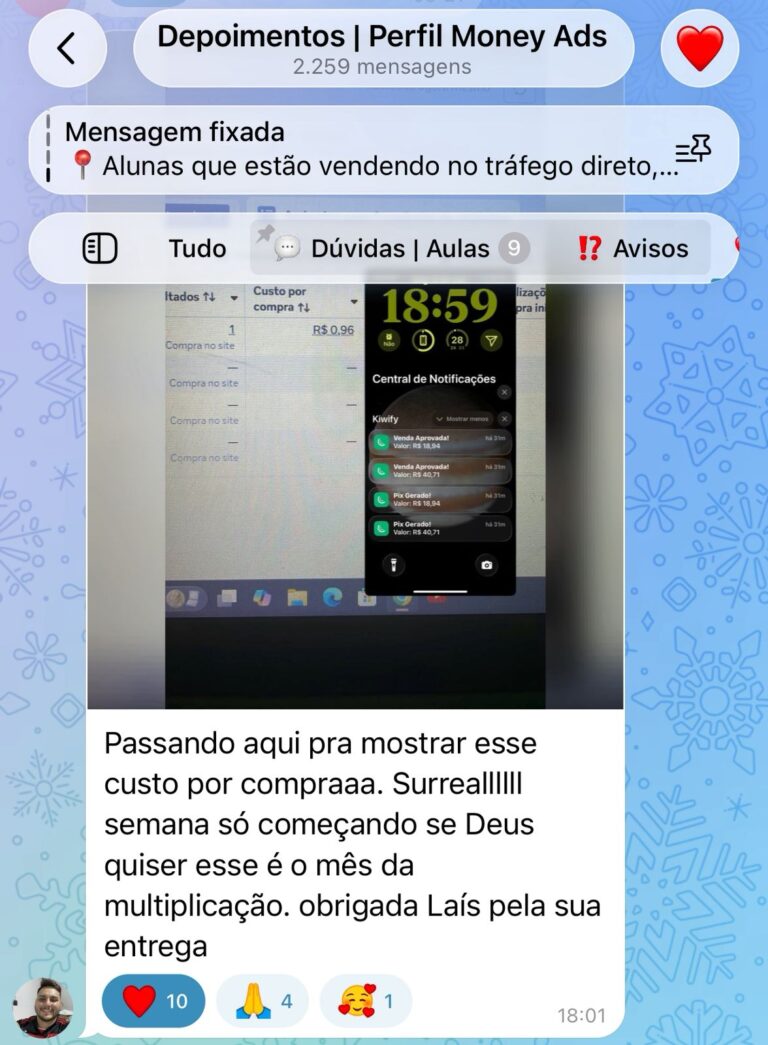Switch to the Tudo tab
Viewport: 768px width, 1045px height.
coord(197,248)
